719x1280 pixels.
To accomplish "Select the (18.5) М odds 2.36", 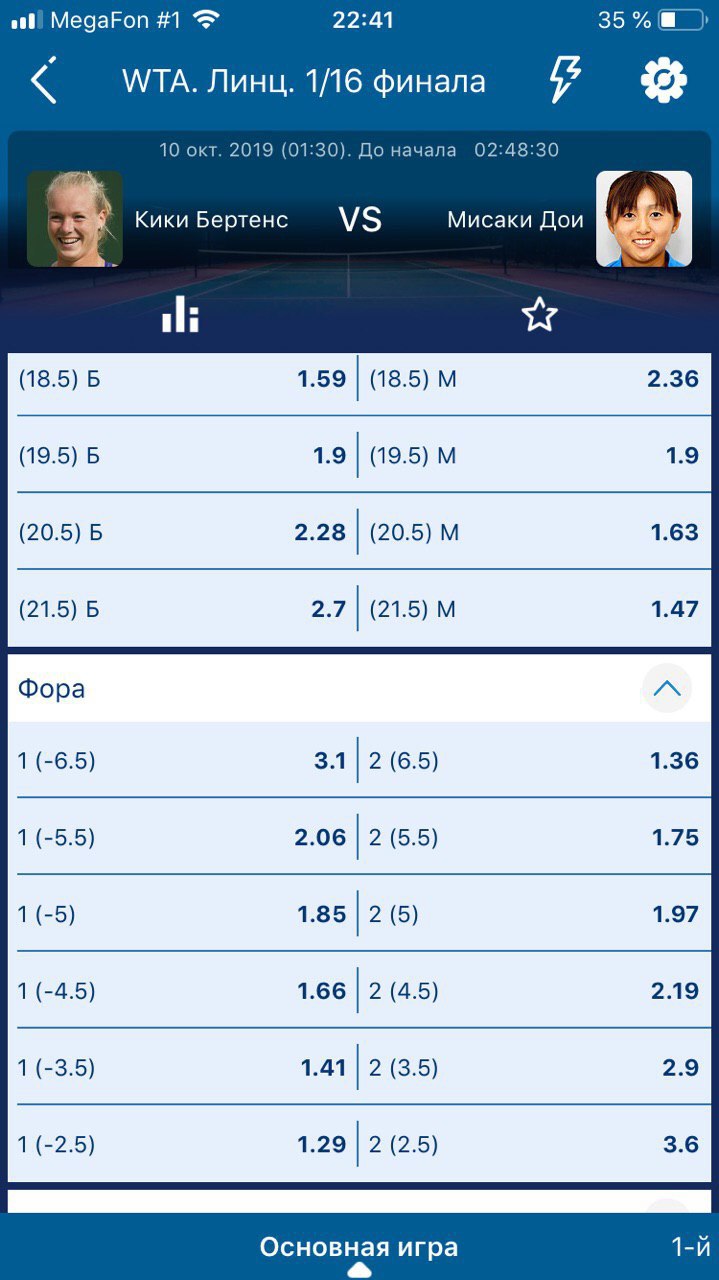I will pyautogui.click(x=535, y=379).
